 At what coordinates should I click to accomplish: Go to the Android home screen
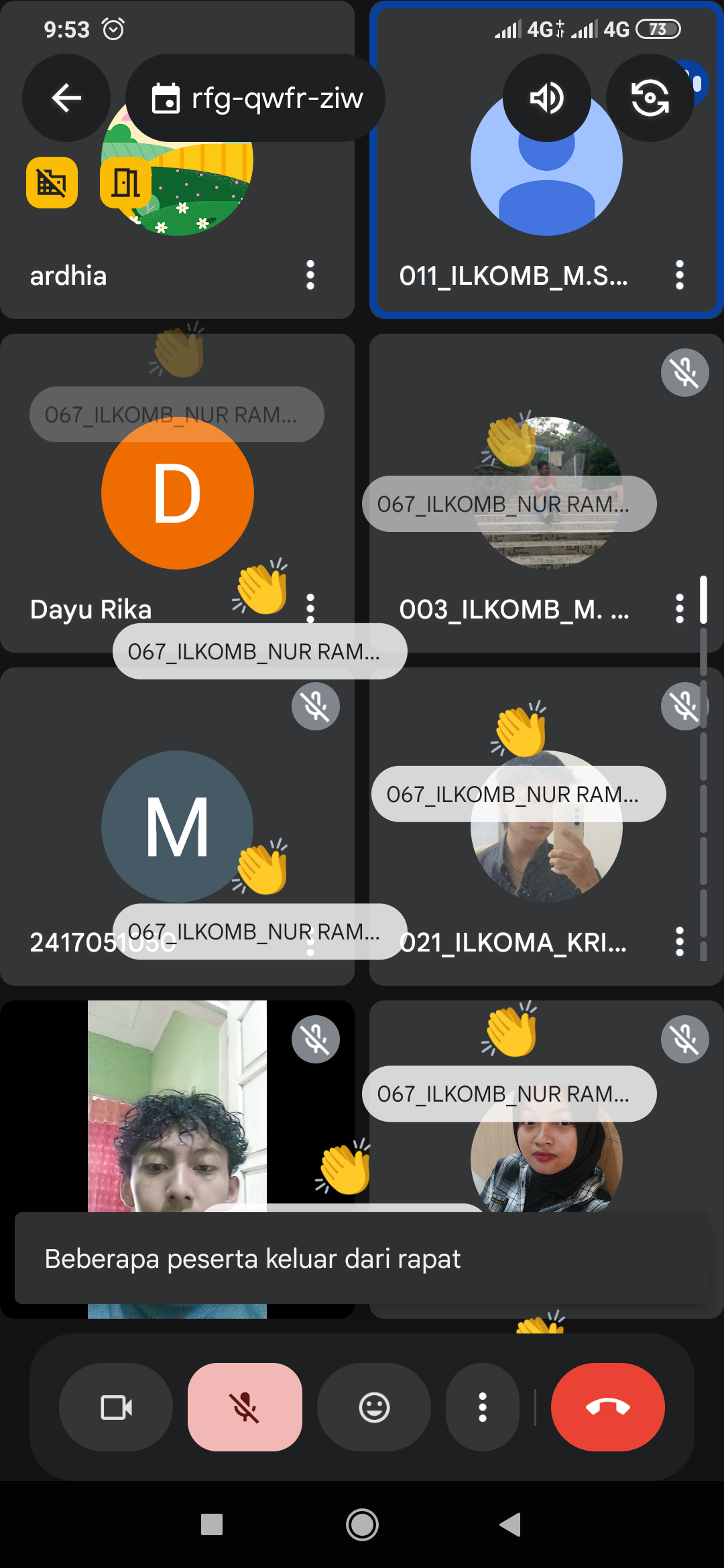pos(362,1525)
